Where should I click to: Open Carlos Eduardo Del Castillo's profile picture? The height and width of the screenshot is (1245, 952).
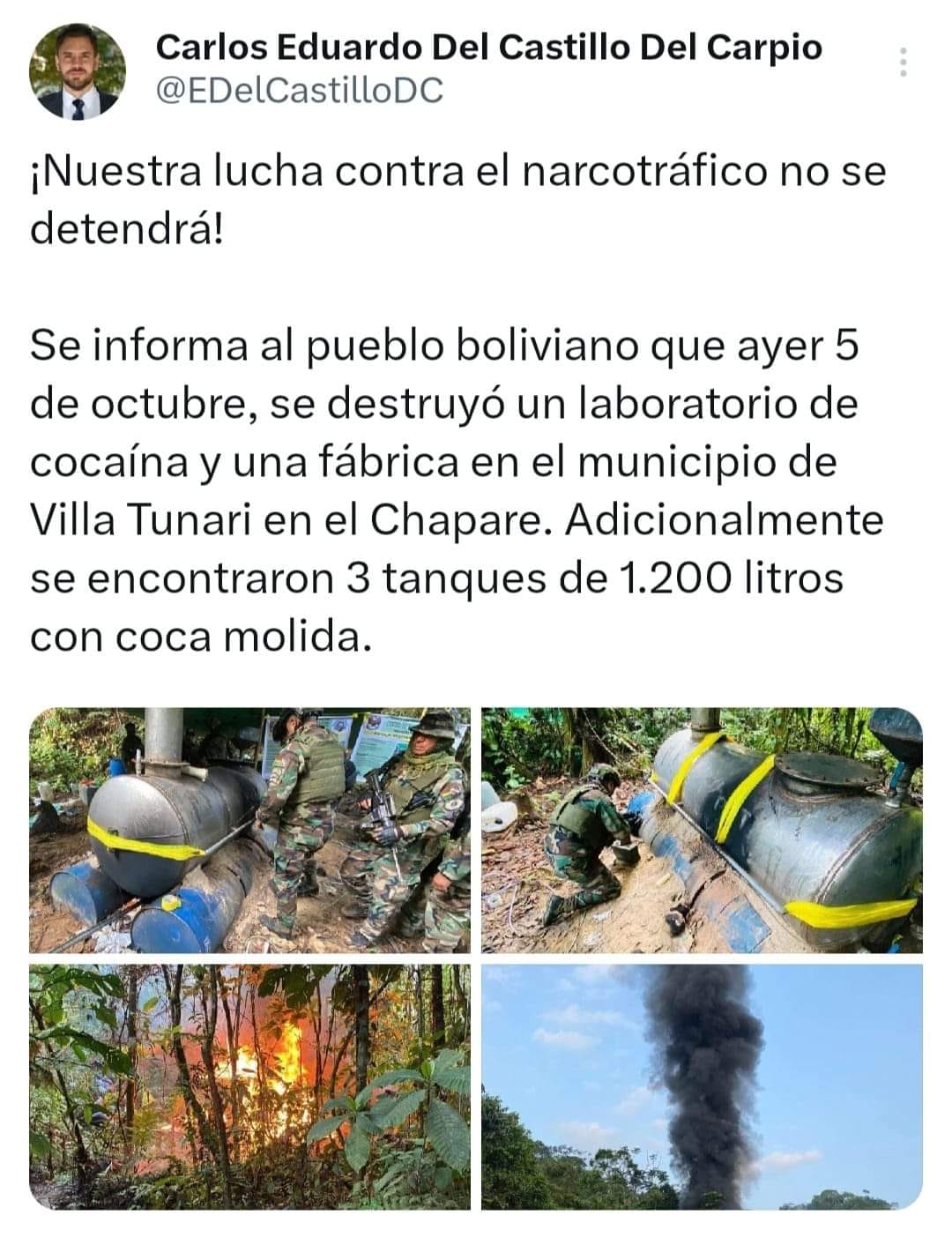(78, 71)
